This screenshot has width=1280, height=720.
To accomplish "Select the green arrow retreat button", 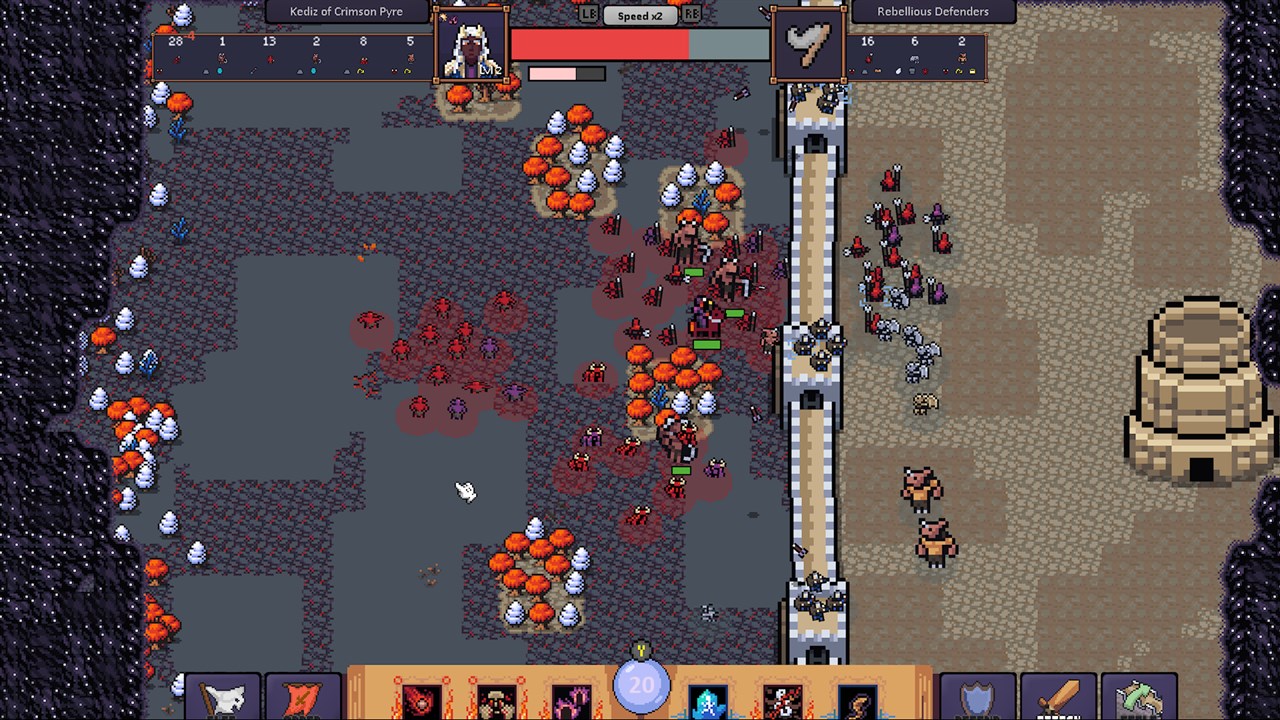I will coord(1138,697).
